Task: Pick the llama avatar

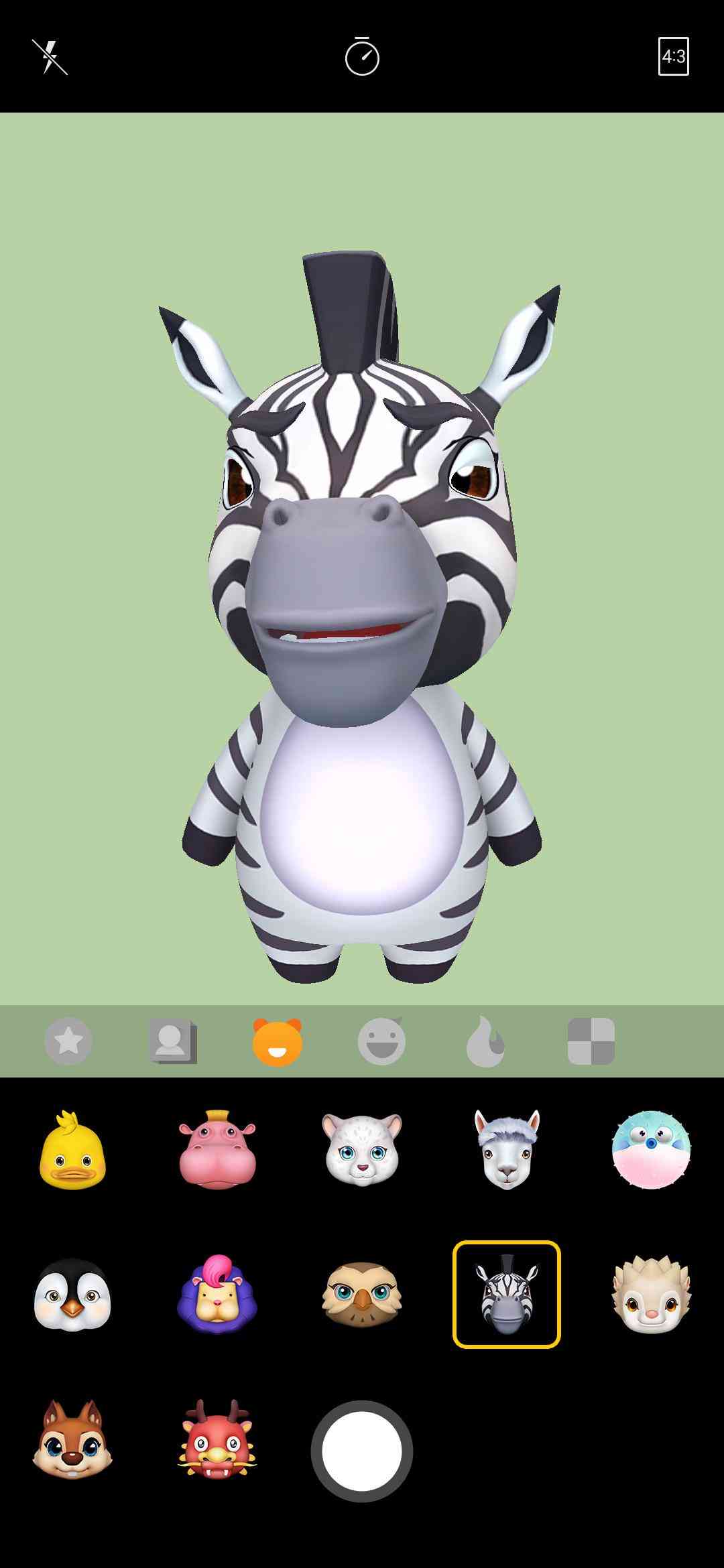Action: click(x=507, y=1150)
